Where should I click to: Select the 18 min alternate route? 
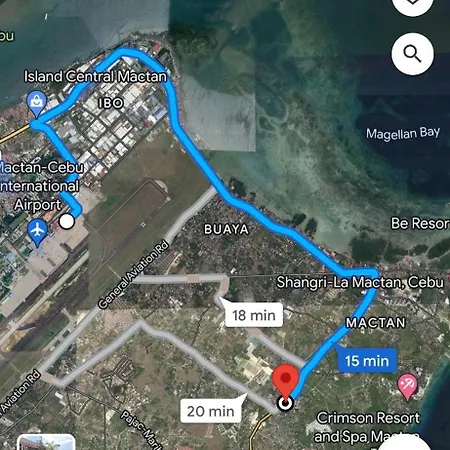click(x=254, y=315)
